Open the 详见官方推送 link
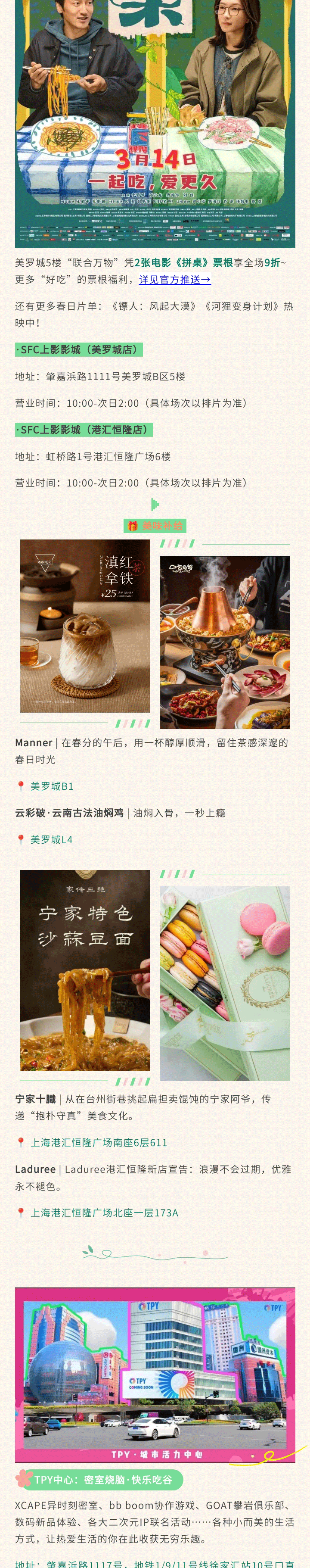 174,279
